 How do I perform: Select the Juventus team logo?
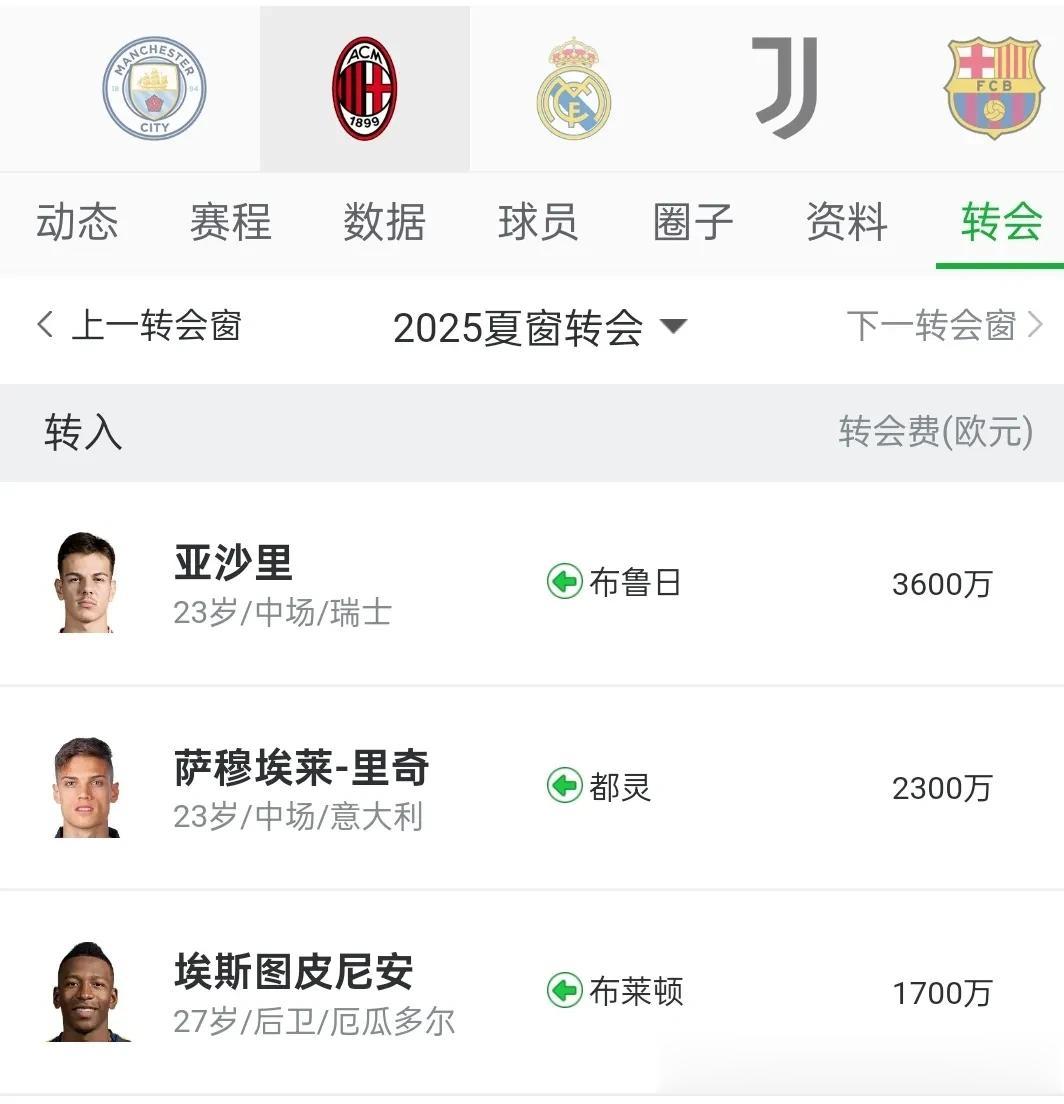coord(785,88)
